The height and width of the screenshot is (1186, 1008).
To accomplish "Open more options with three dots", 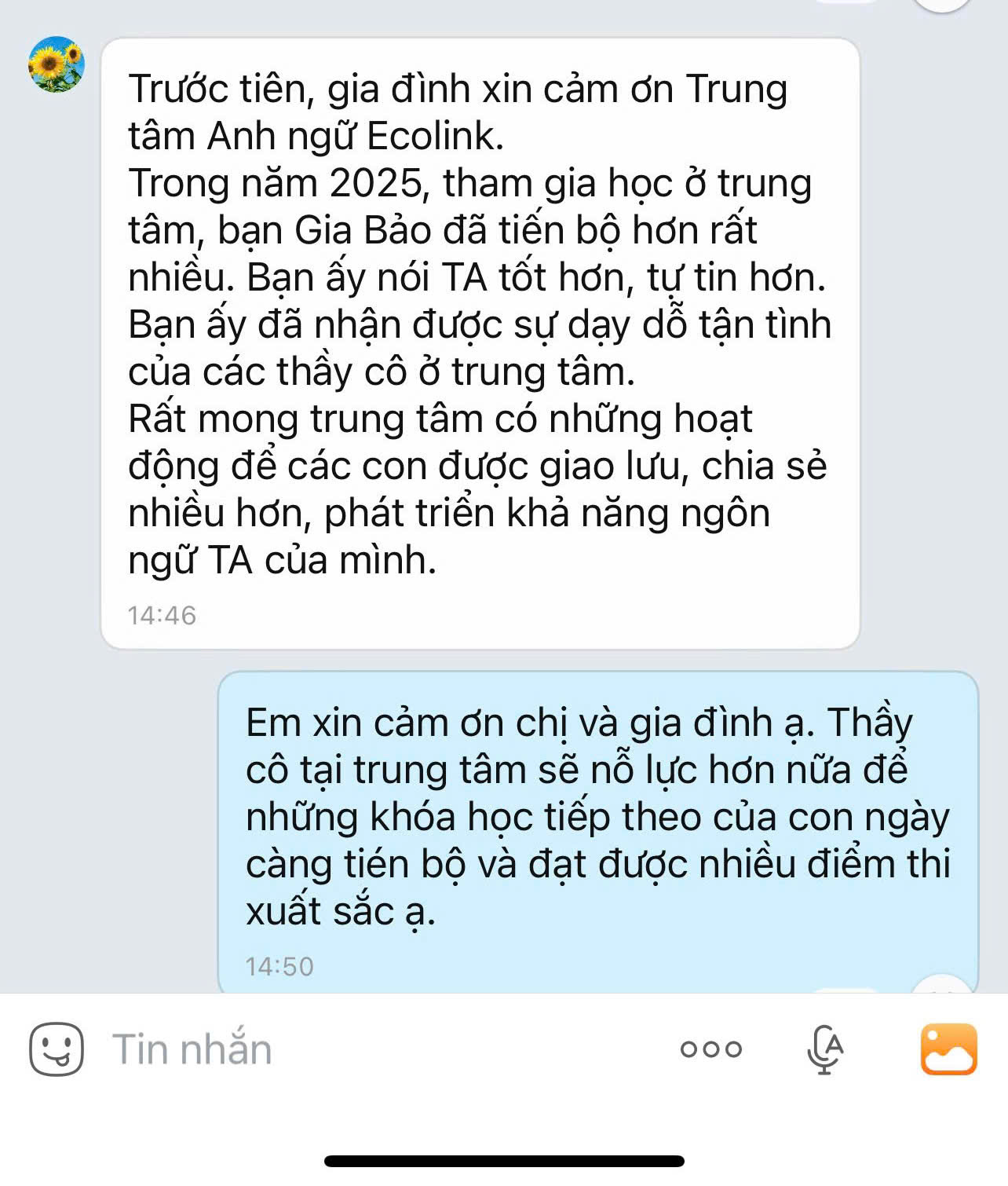I will (710, 1049).
